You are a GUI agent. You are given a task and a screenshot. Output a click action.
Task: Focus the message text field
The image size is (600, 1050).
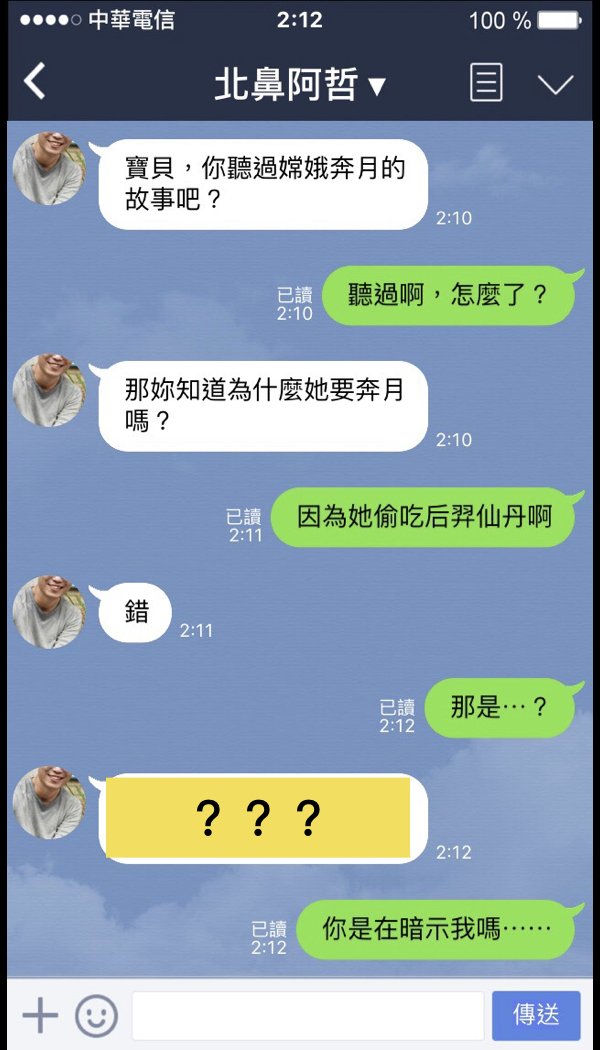click(308, 1016)
